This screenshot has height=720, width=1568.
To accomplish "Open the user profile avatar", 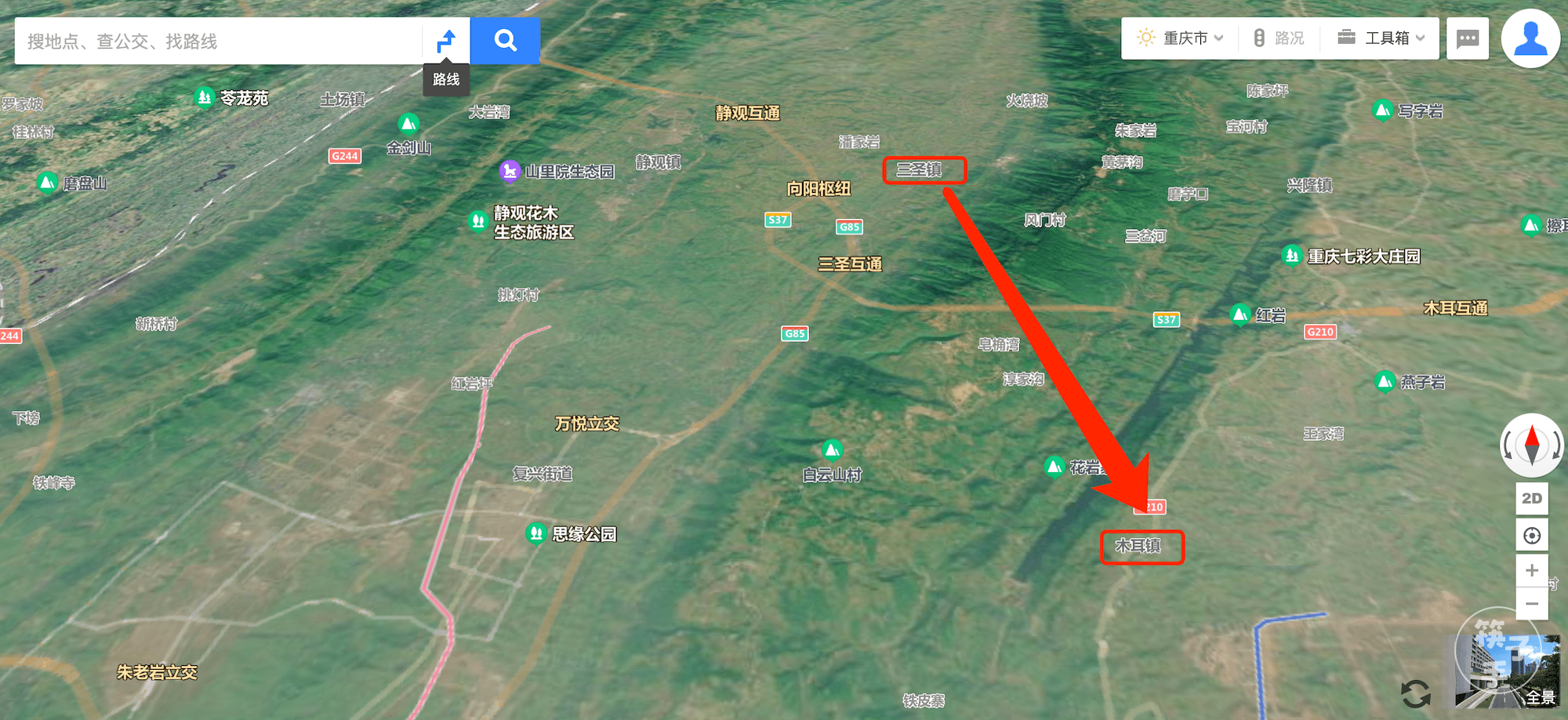I will (x=1530, y=38).
